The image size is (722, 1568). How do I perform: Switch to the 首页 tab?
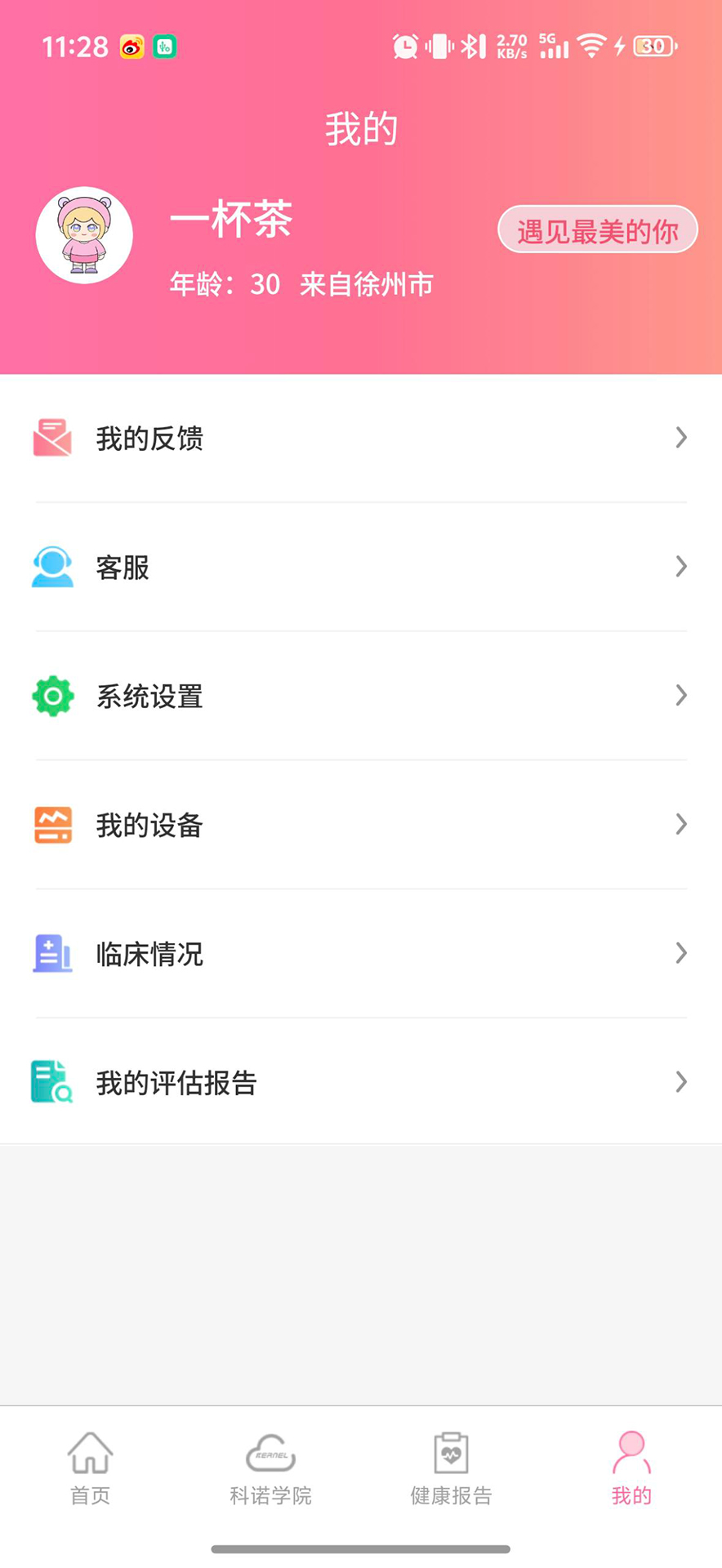(90, 1468)
